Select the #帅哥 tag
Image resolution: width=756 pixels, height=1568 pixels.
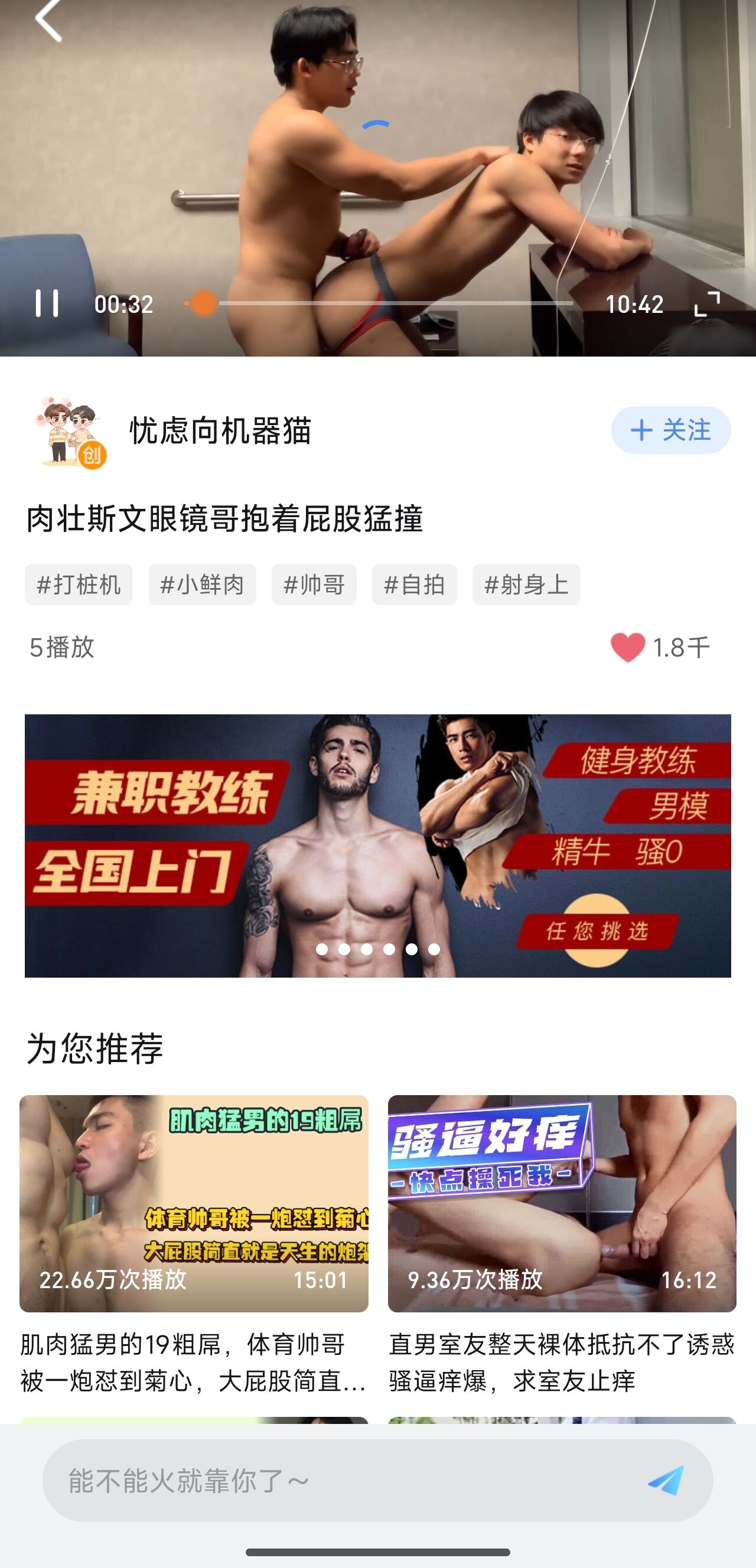click(314, 585)
